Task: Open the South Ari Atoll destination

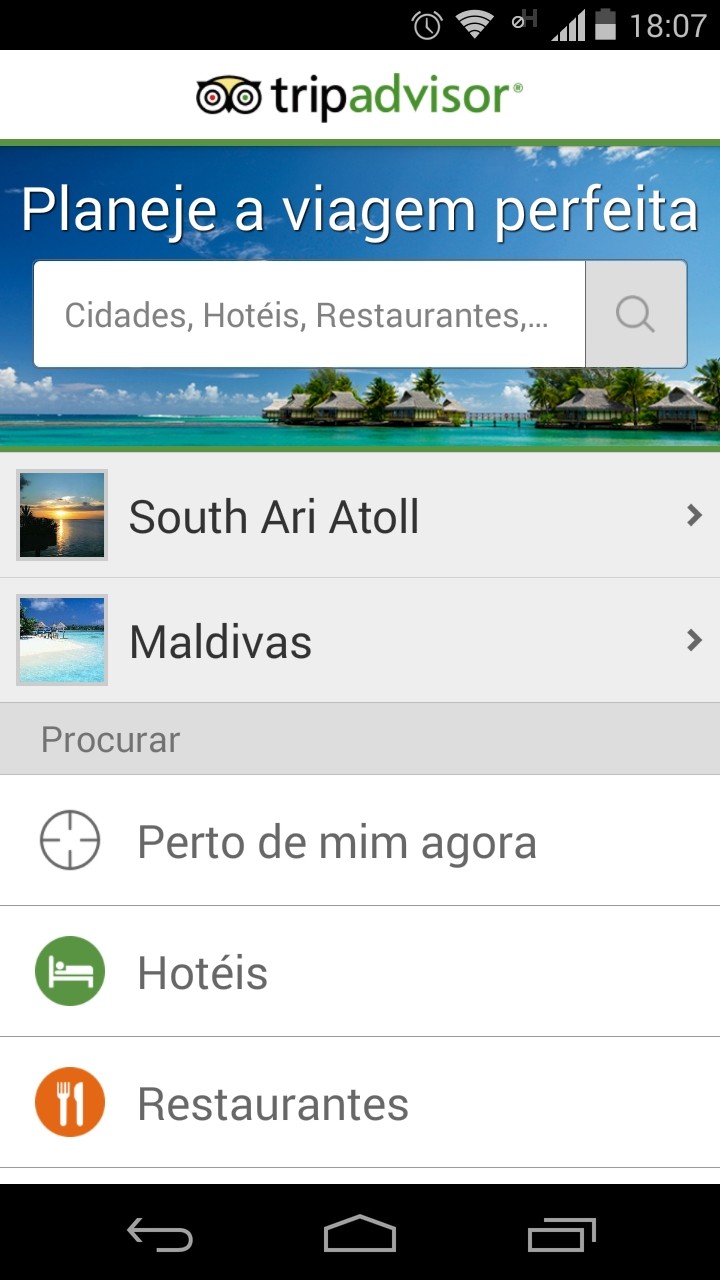Action: click(360, 516)
